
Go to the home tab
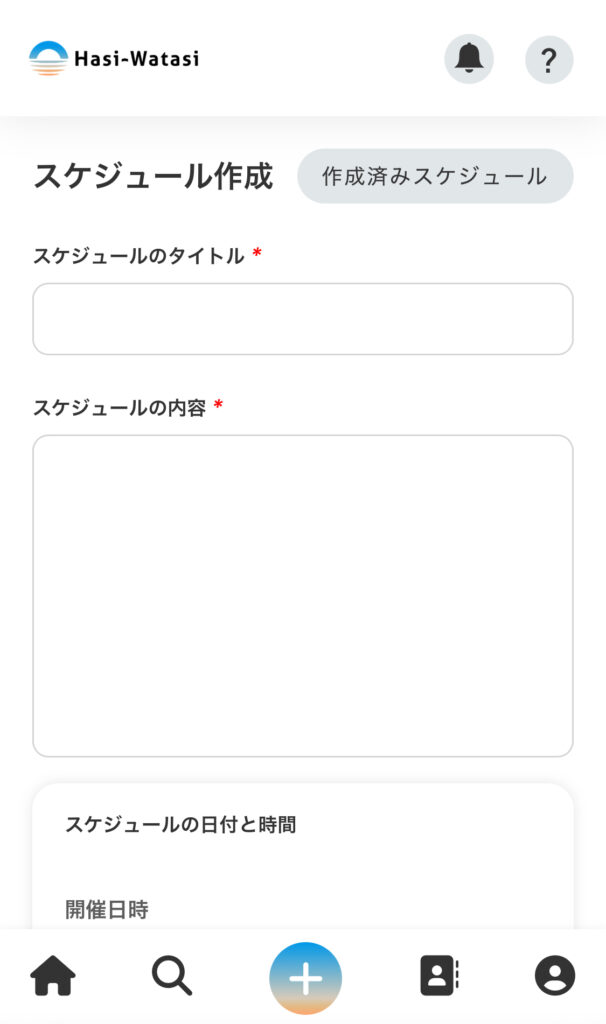click(53, 975)
